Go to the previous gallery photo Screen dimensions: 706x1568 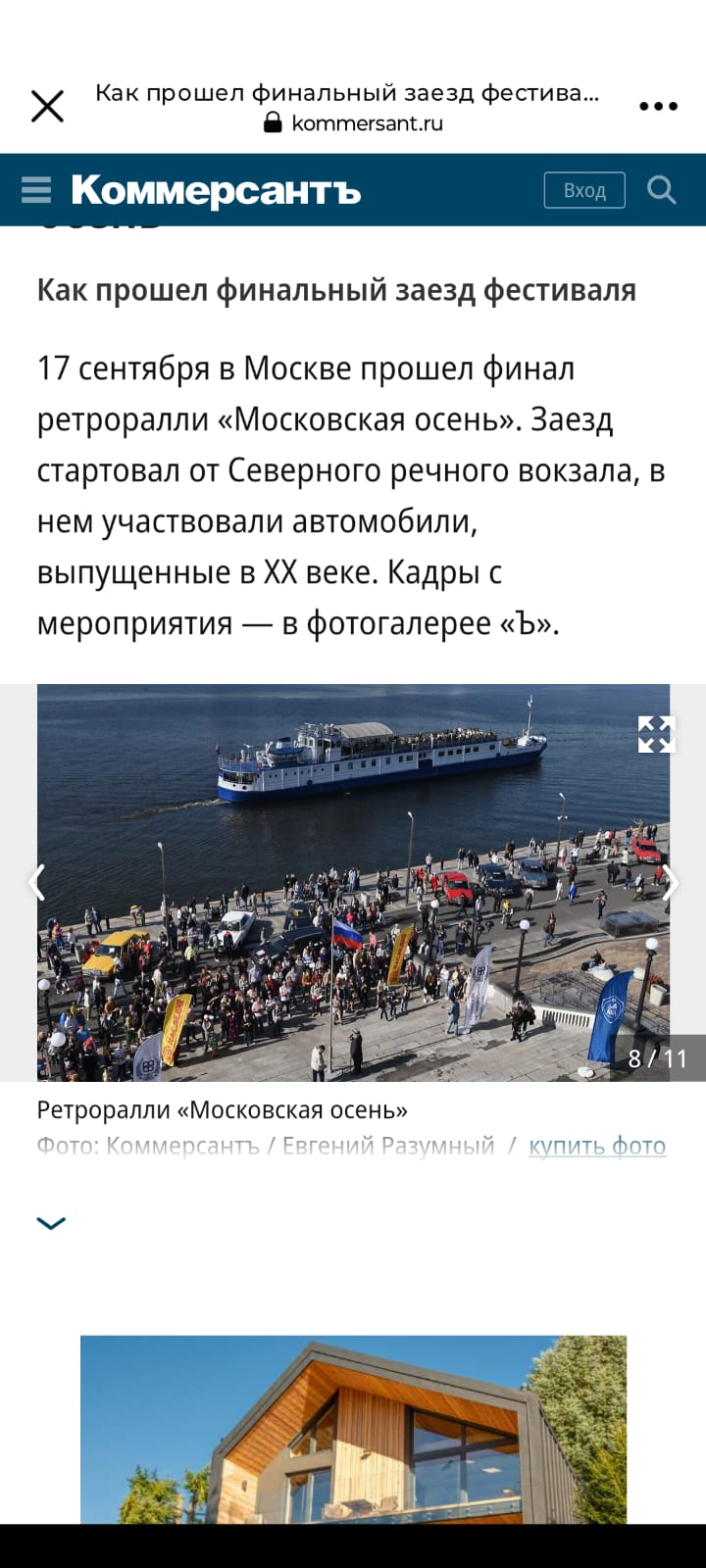coord(36,883)
